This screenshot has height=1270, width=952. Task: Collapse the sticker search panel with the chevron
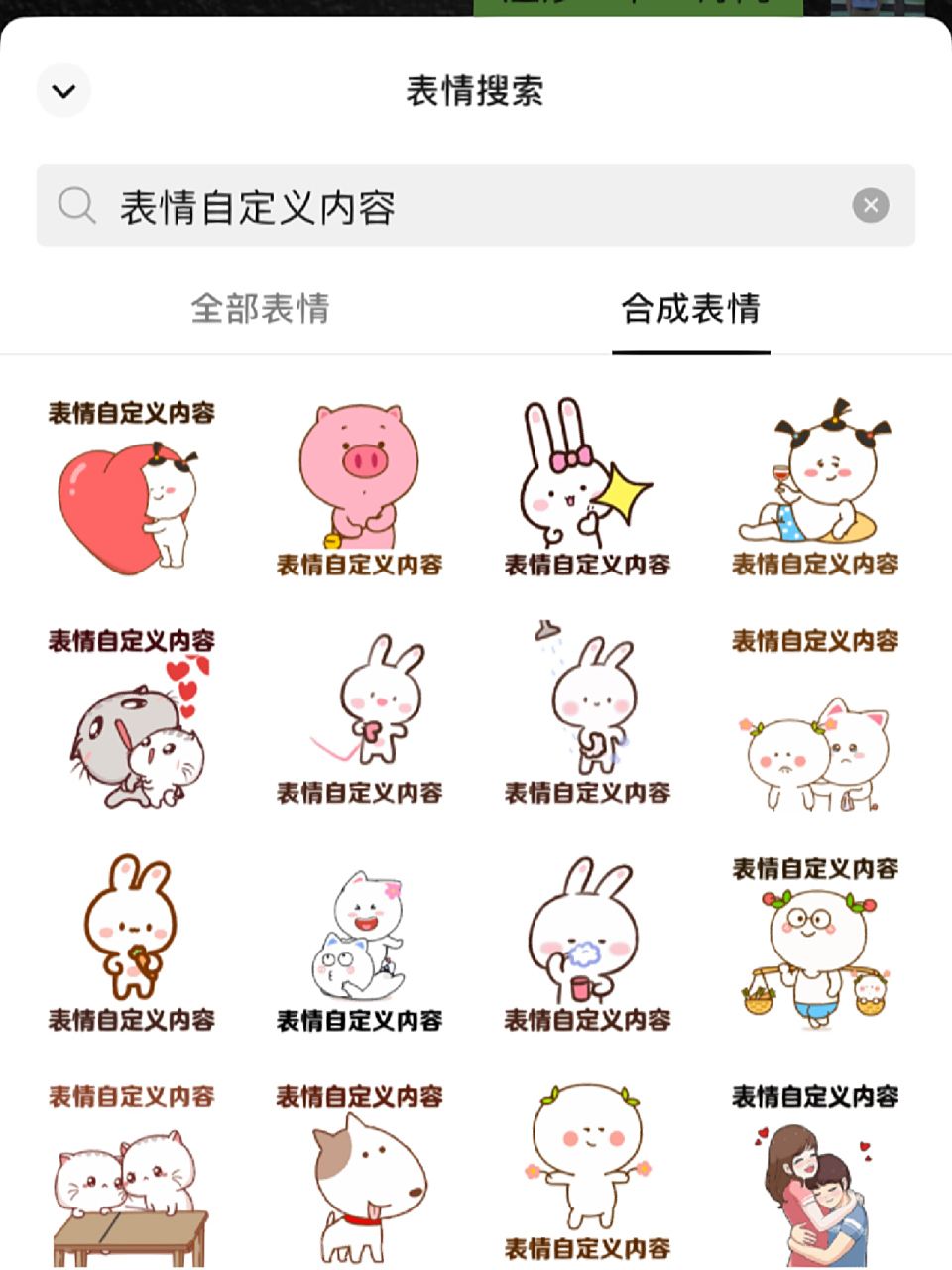coord(63,90)
